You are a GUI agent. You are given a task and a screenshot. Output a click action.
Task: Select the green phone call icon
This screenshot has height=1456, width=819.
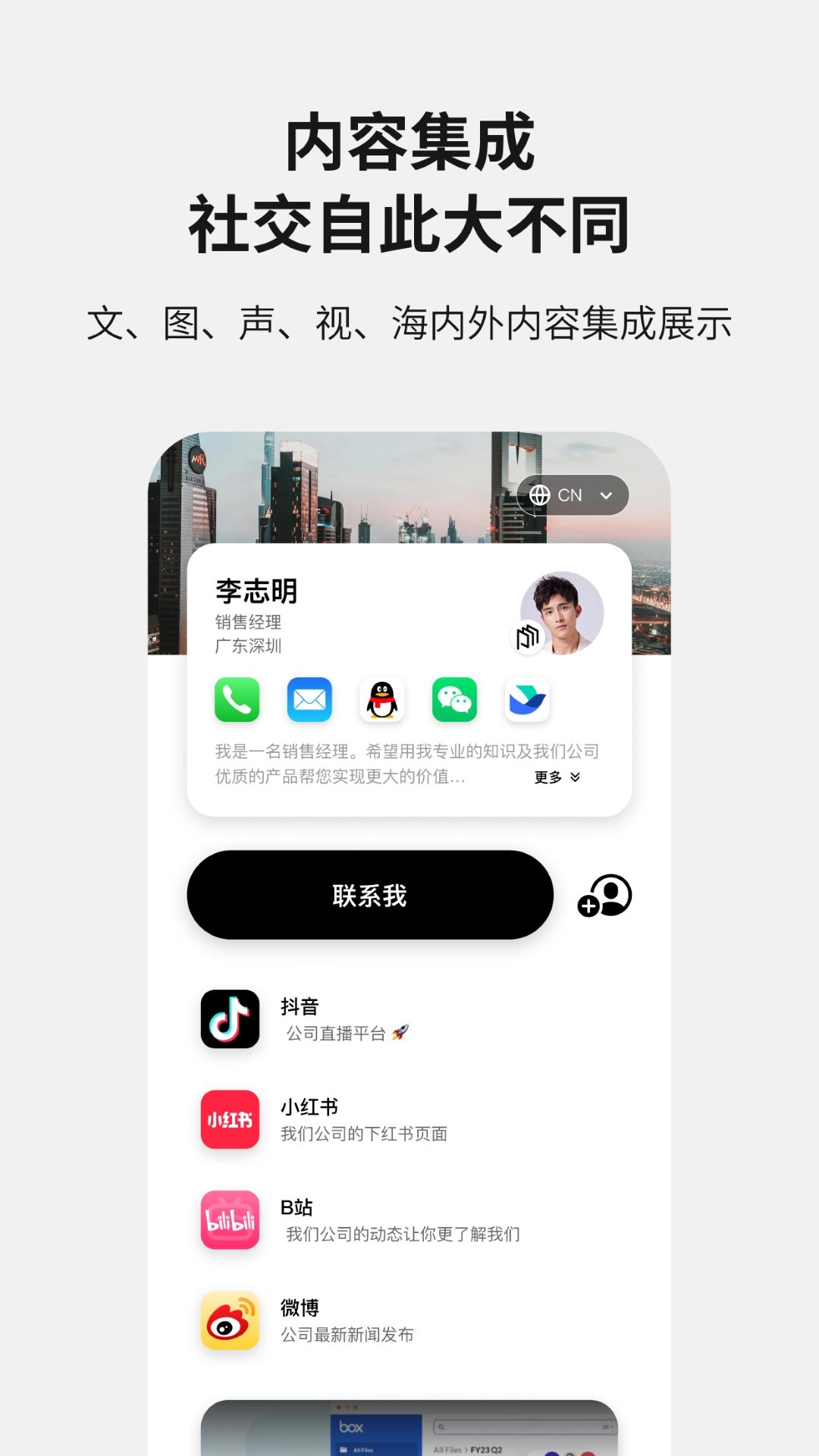(x=238, y=700)
